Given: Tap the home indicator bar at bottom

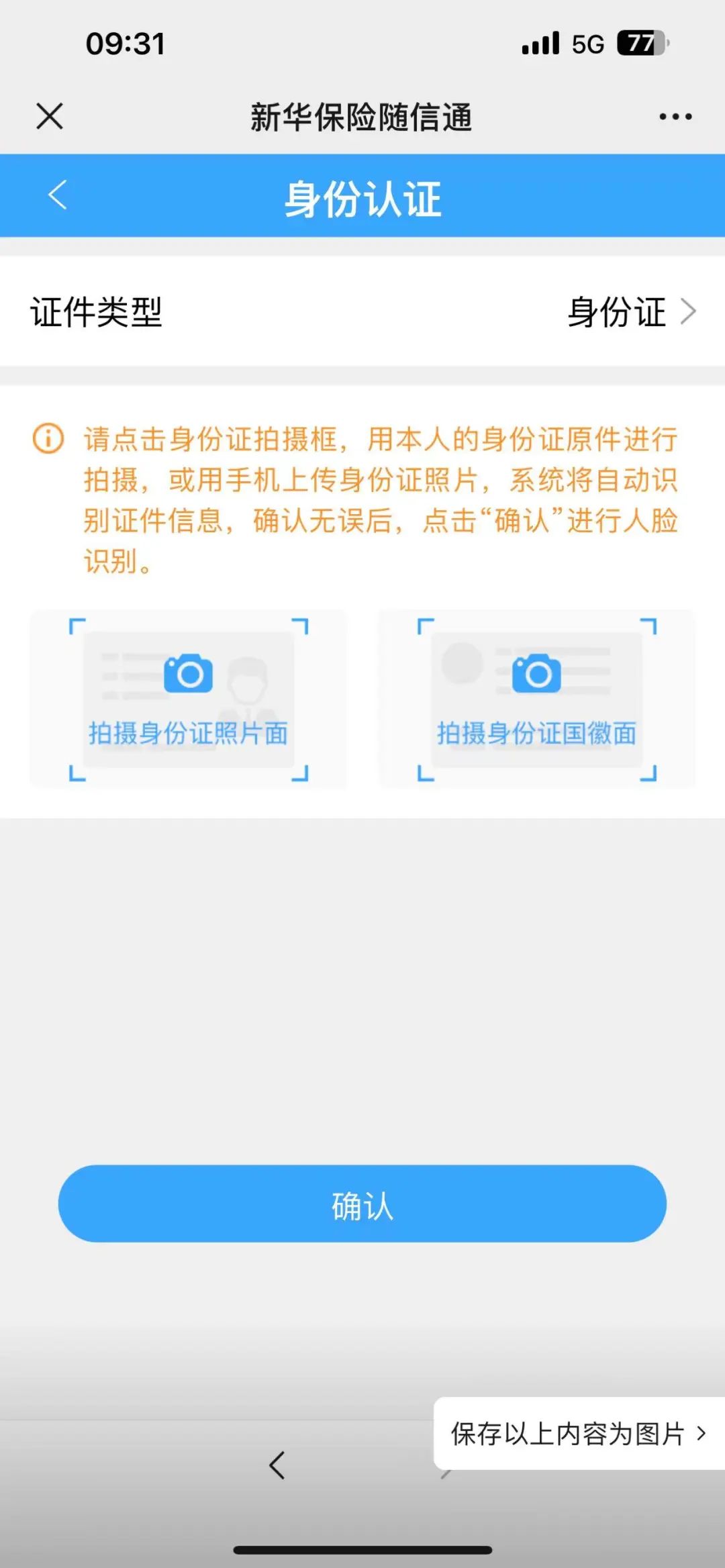Looking at the screenshot, I should point(362,1551).
